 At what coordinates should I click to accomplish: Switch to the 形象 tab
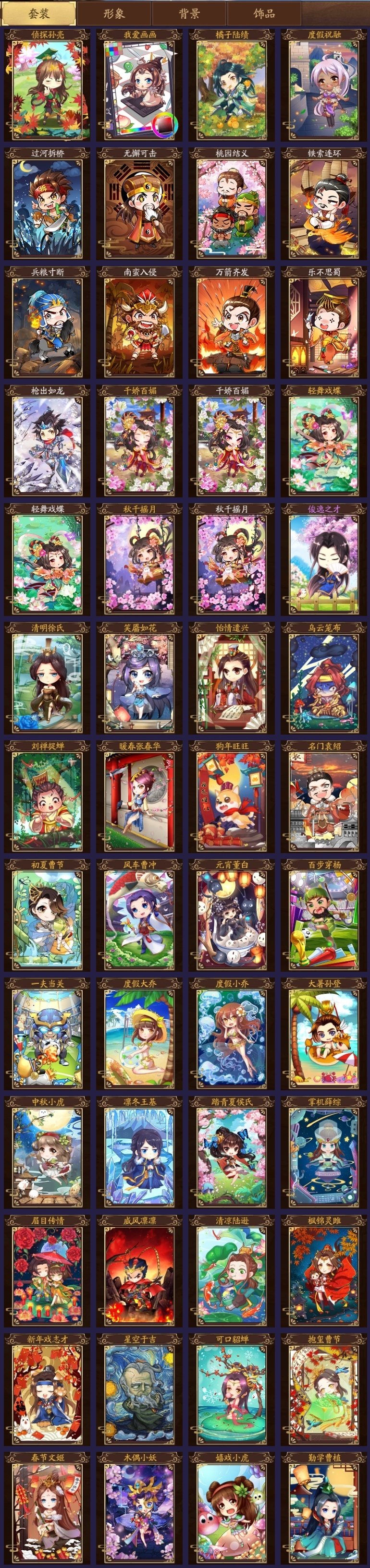pos(114,13)
